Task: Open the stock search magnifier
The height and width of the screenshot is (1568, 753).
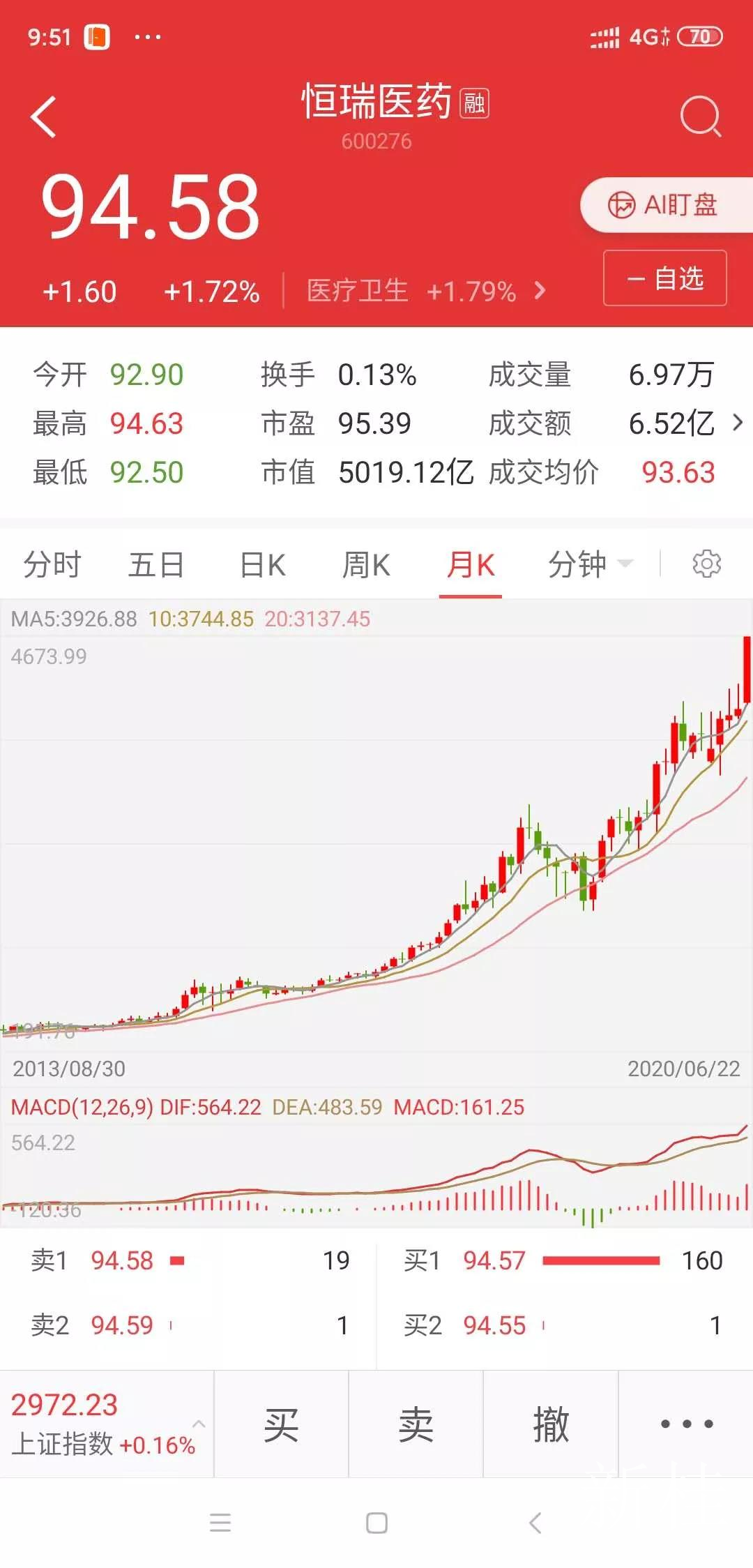Action: click(700, 116)
